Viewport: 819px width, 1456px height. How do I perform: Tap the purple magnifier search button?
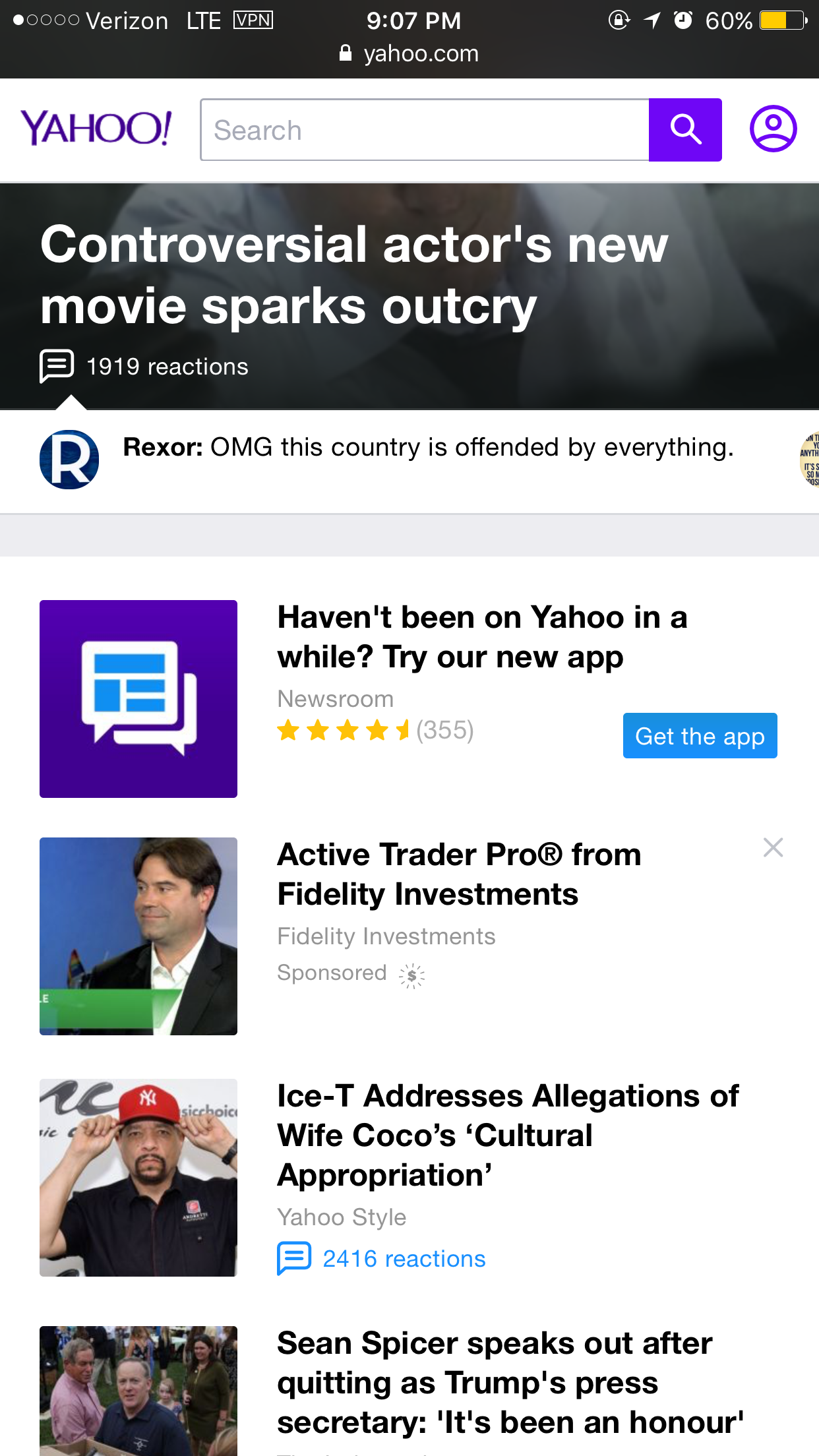tap(685, 130)
